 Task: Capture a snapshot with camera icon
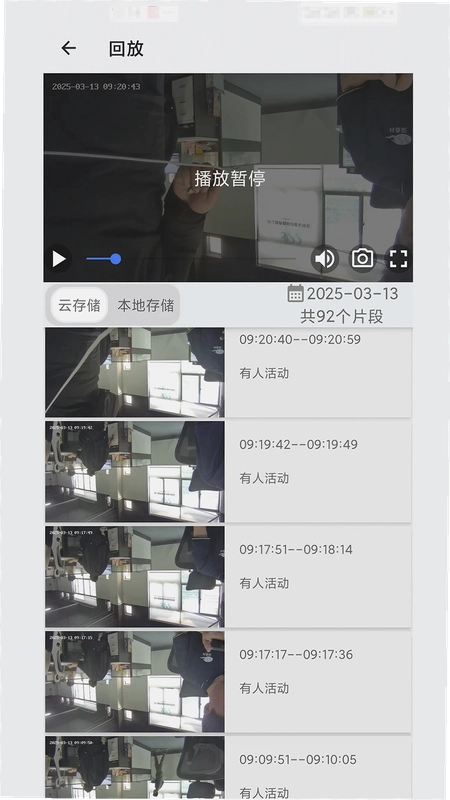click(x=362, y=259)
